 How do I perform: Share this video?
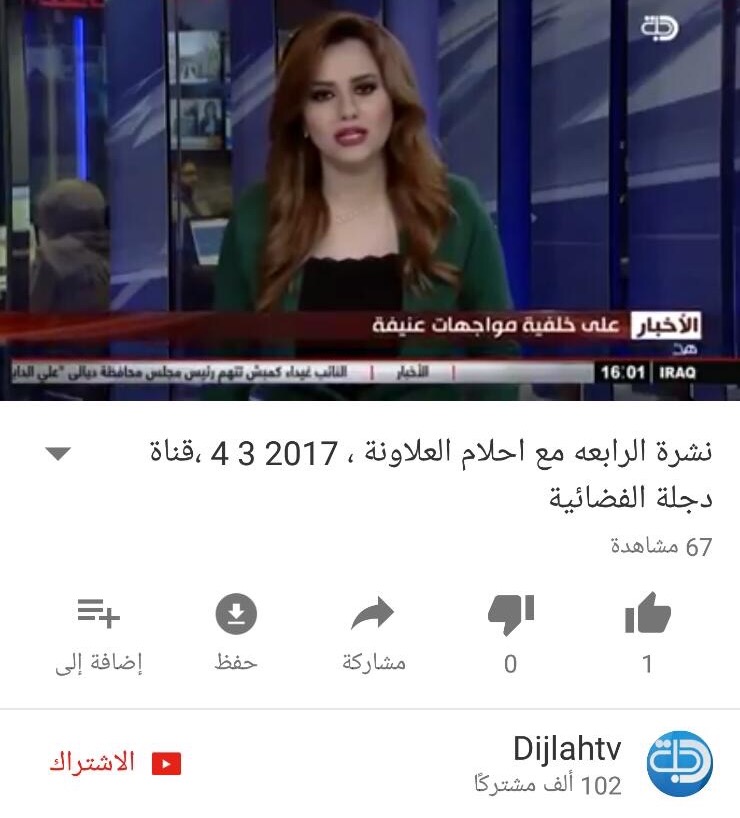point(373,614)
